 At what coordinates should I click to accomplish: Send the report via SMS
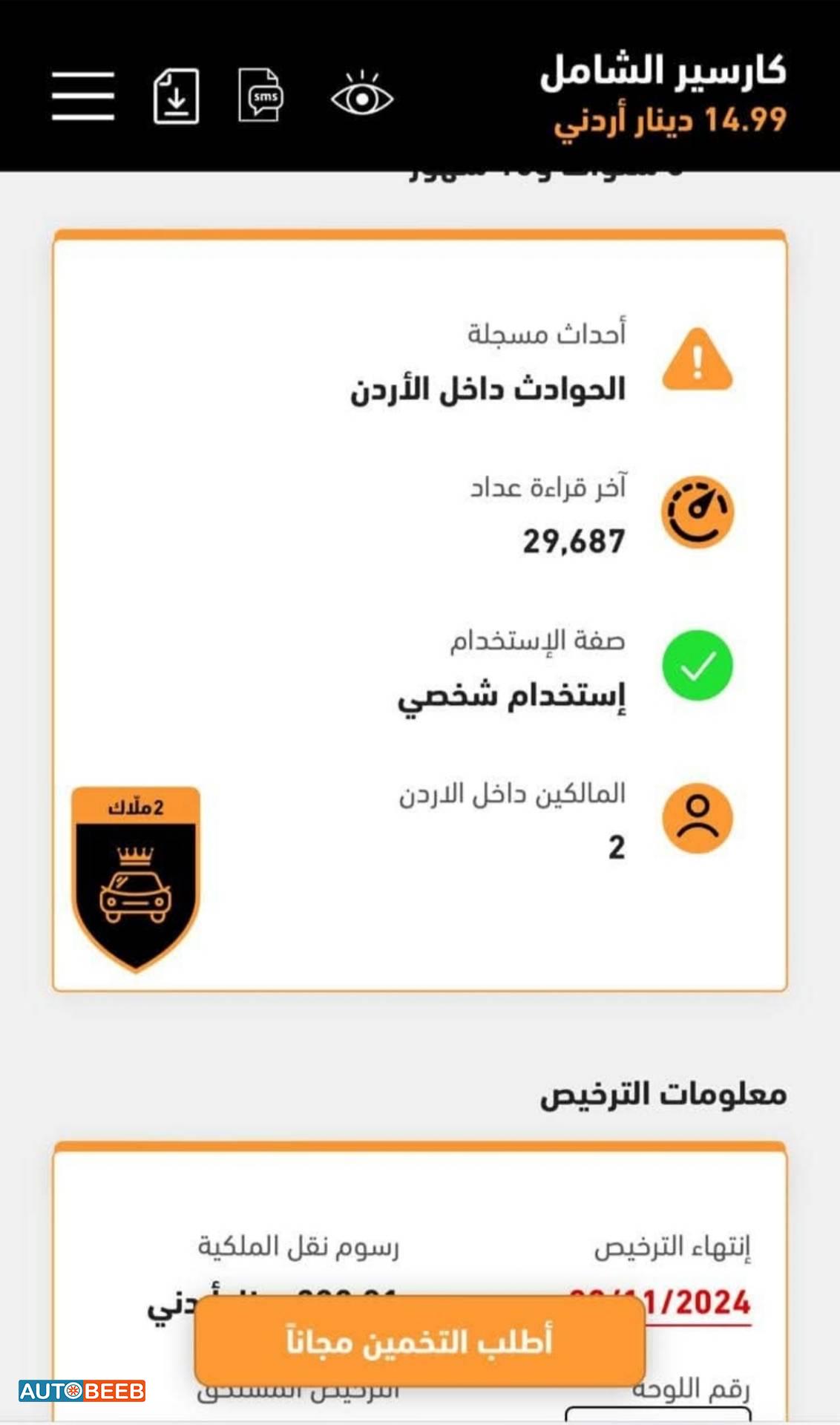pos(260,96)
